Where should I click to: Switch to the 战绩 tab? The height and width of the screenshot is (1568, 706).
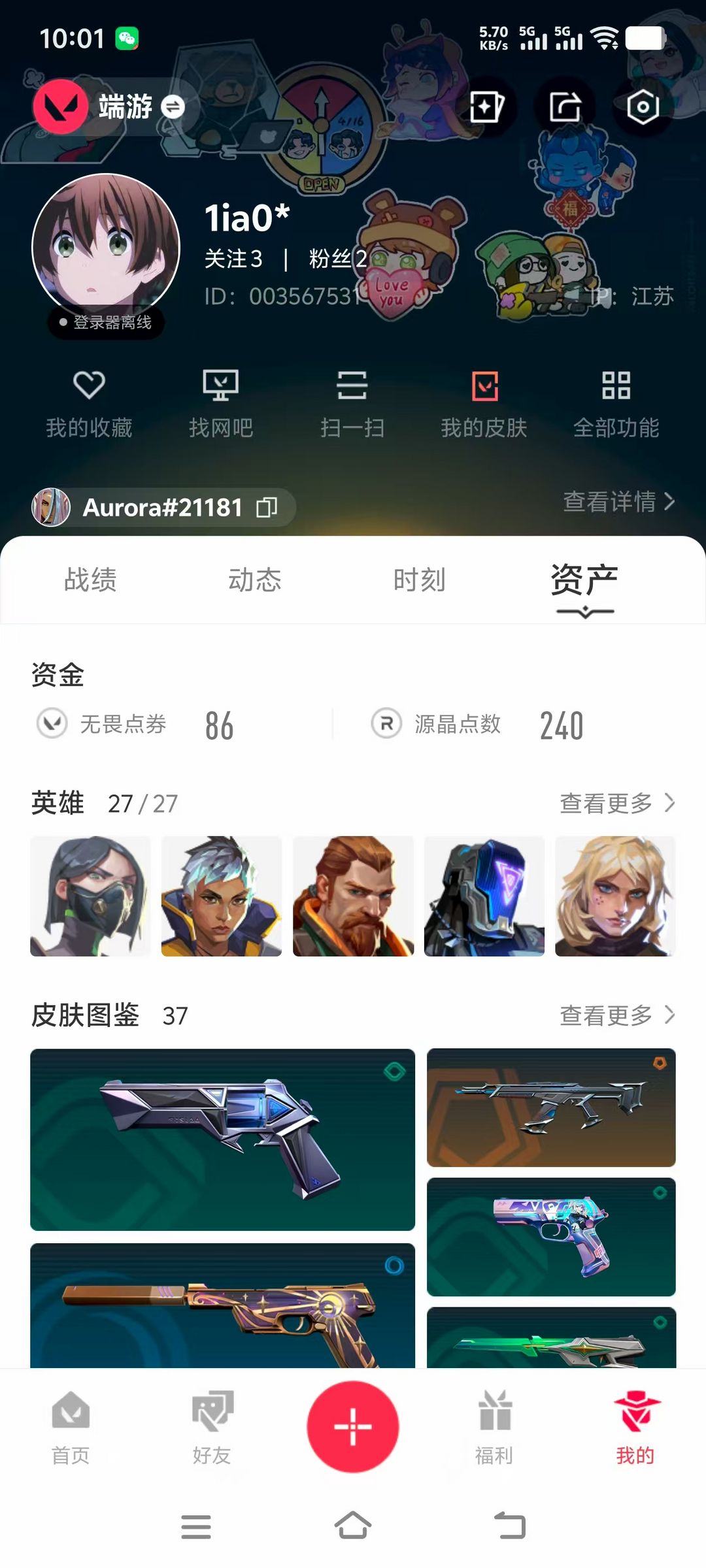[x=90, y=580]
